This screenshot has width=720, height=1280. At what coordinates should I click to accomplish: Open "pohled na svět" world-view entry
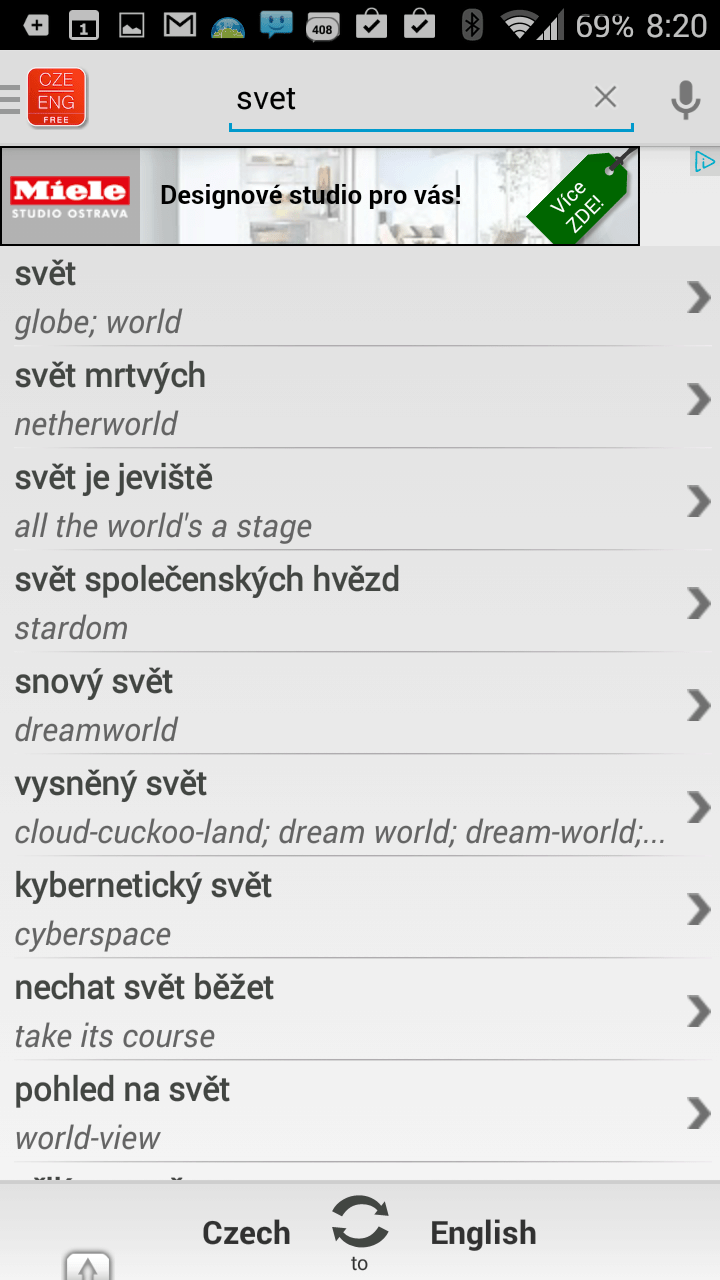click(x=360, y=1112)
